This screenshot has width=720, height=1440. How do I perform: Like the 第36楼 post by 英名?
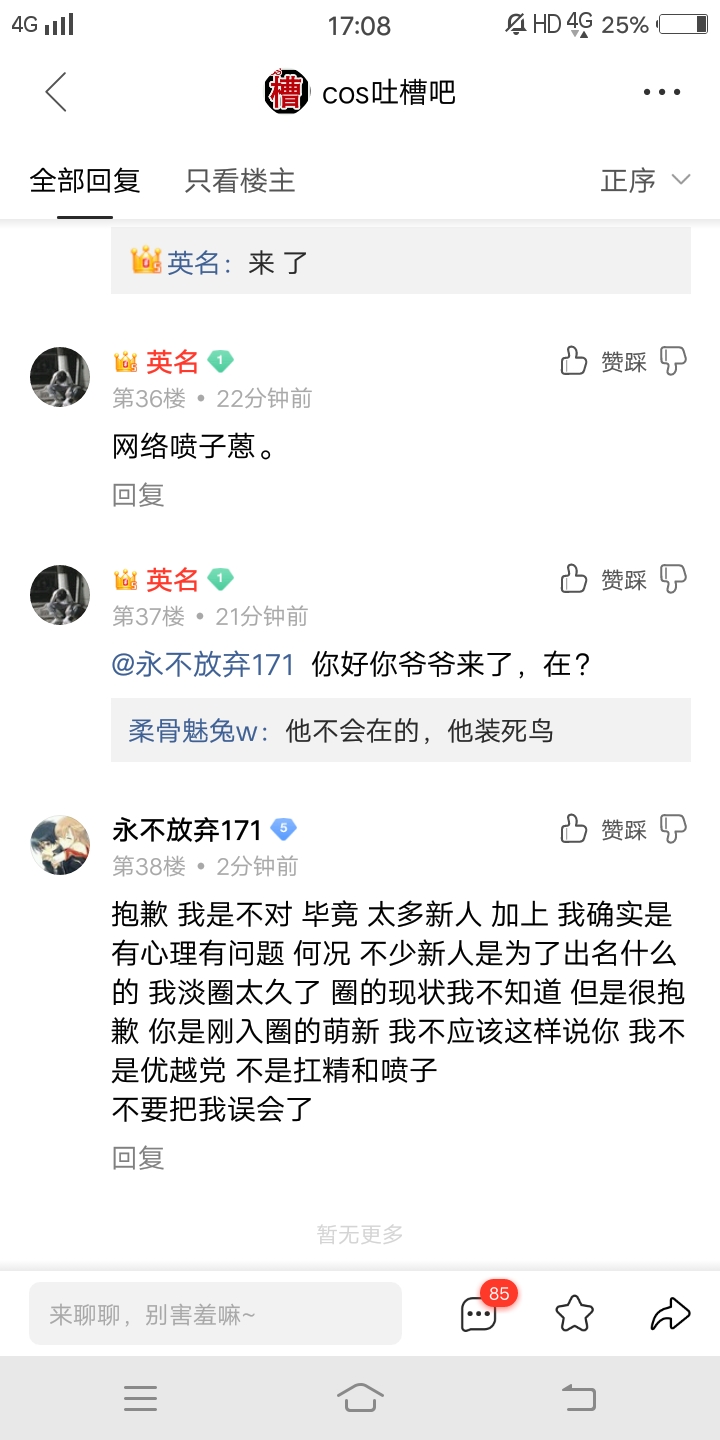coord(574,361)
